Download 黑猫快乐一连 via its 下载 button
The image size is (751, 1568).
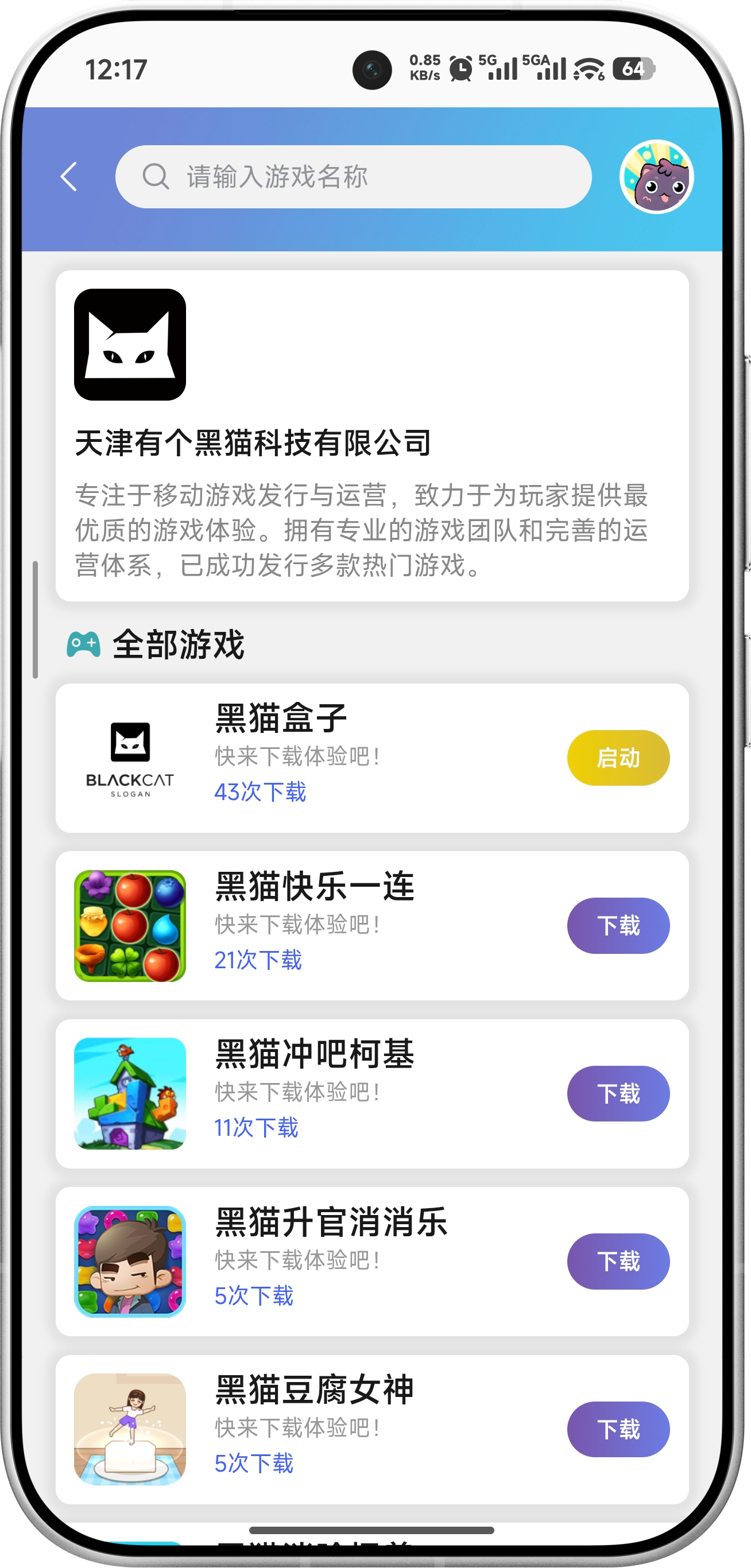(618, 925)
